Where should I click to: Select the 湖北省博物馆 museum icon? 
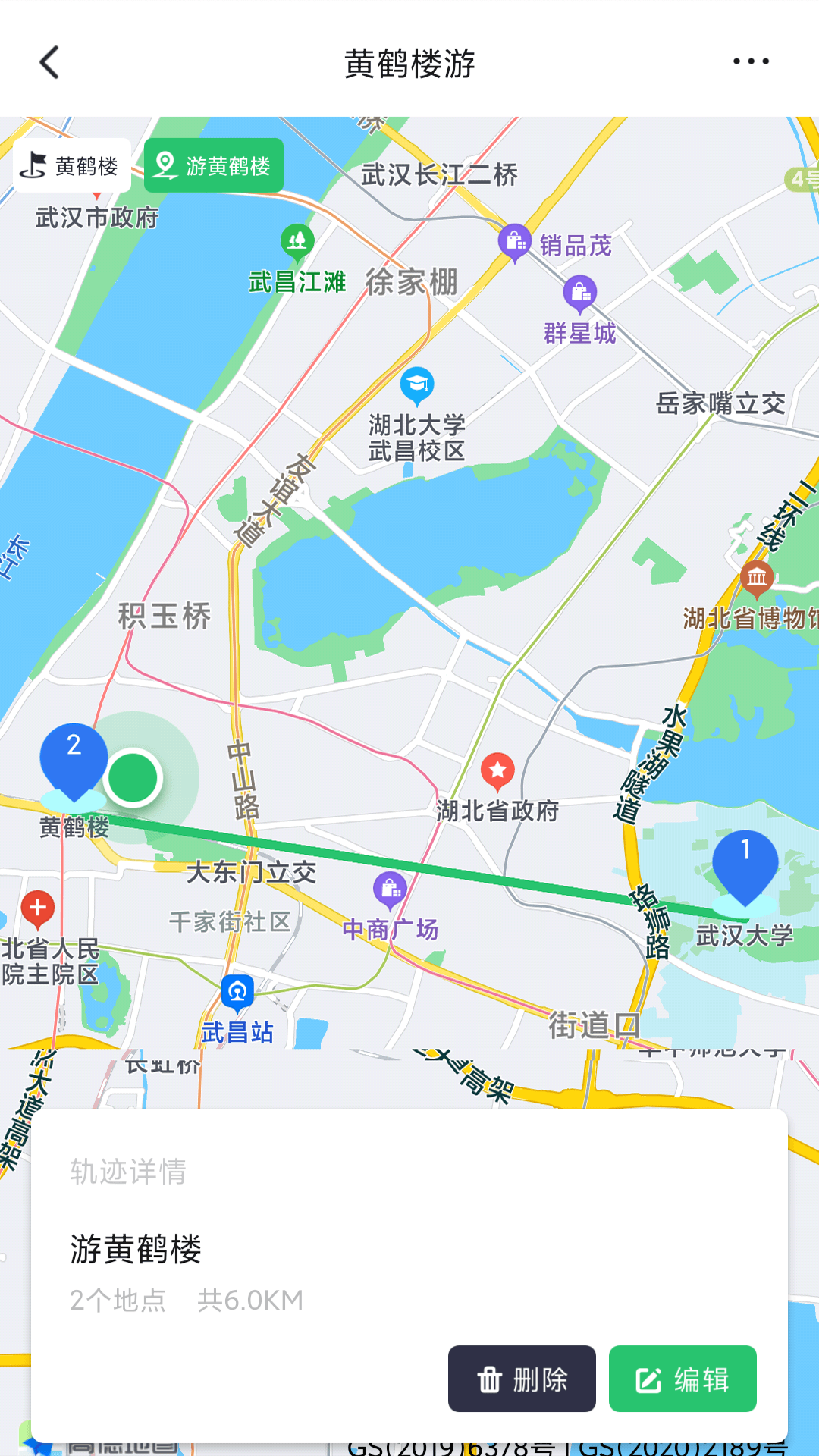[758, 576]
